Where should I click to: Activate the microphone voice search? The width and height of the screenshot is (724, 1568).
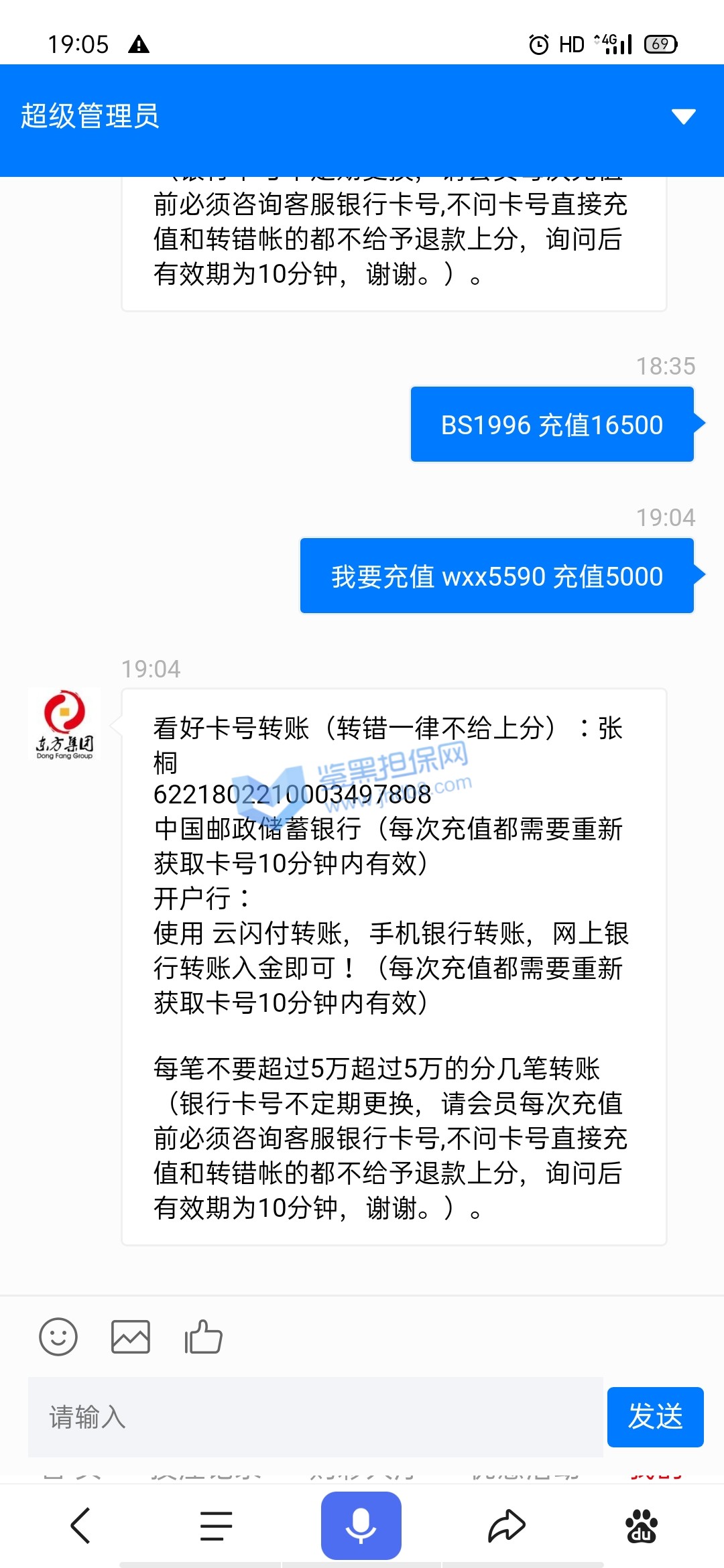[x=361, y=1526]
